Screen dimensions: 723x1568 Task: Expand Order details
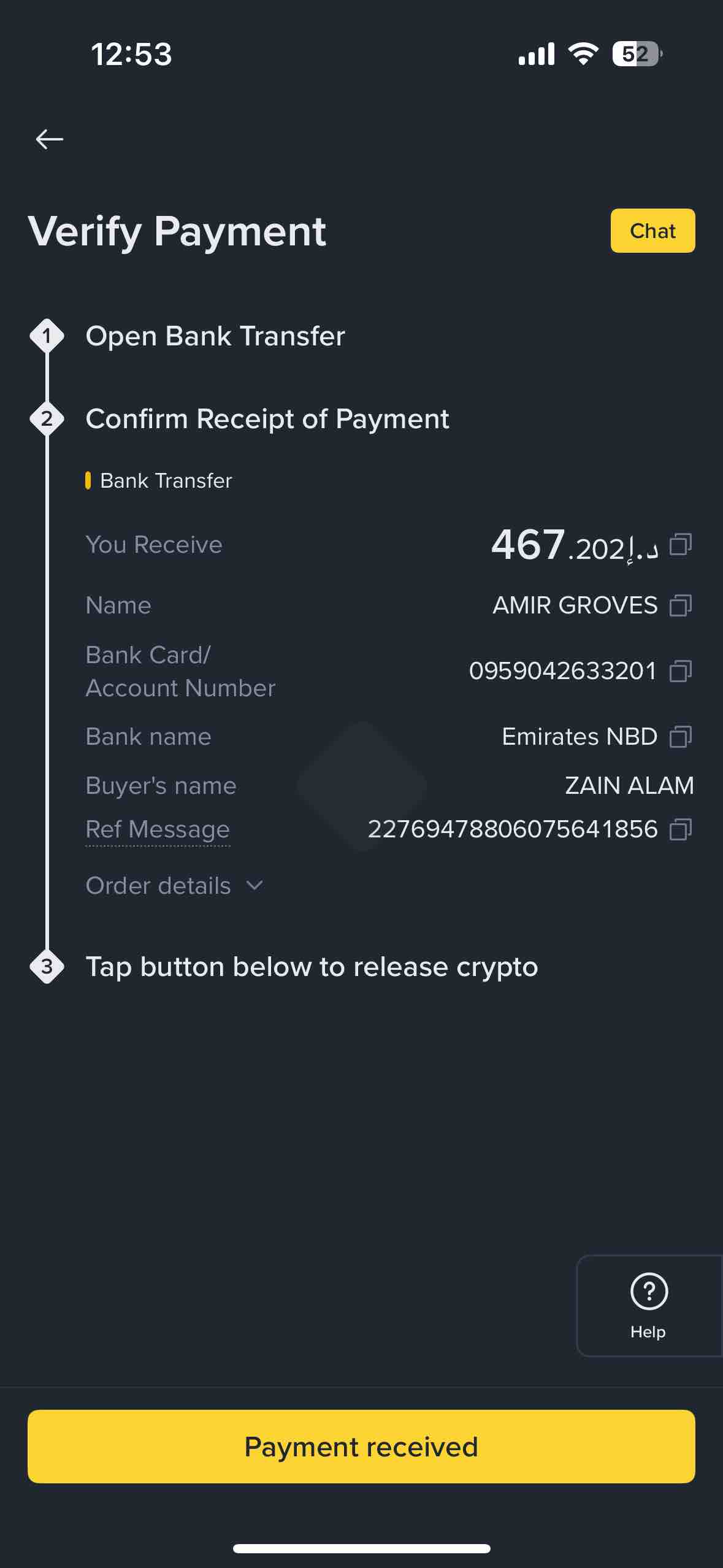click(x=175, y=886)
